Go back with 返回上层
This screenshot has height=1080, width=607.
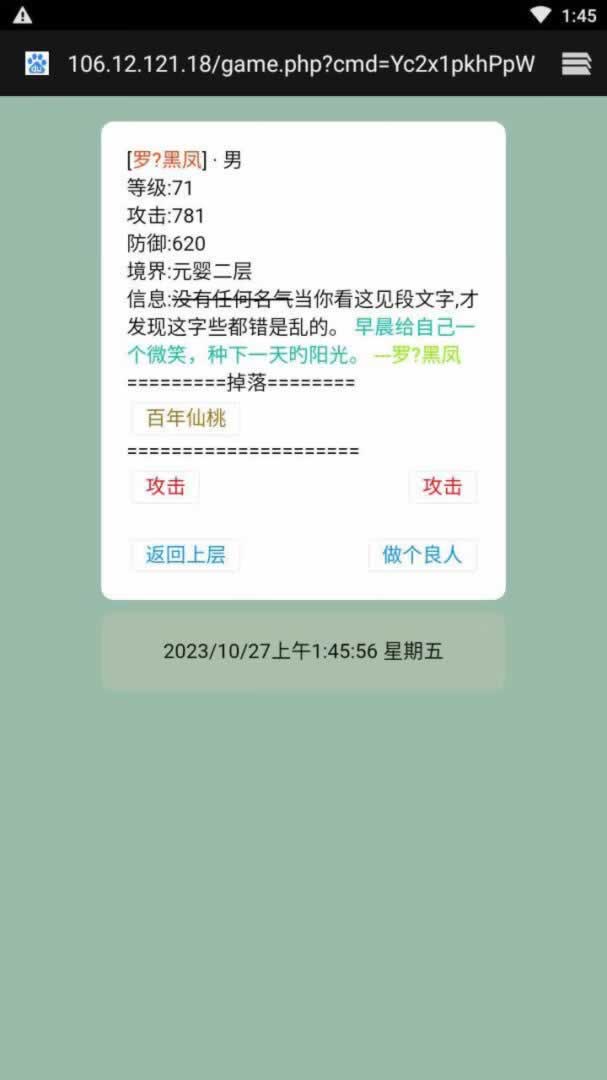(x=185, y=555)
